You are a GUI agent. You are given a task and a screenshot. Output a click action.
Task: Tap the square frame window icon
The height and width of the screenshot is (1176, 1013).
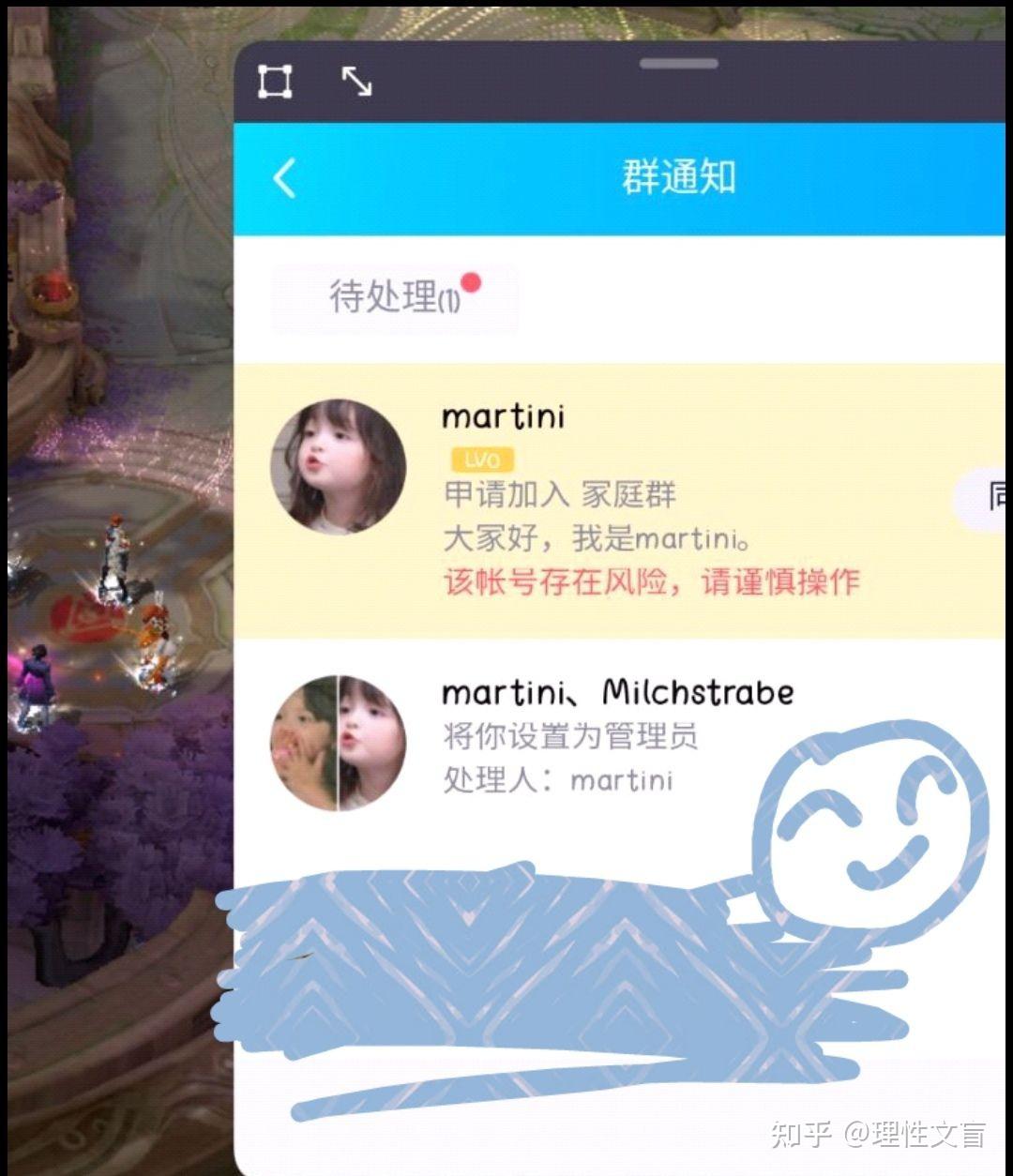click(275, 83)
